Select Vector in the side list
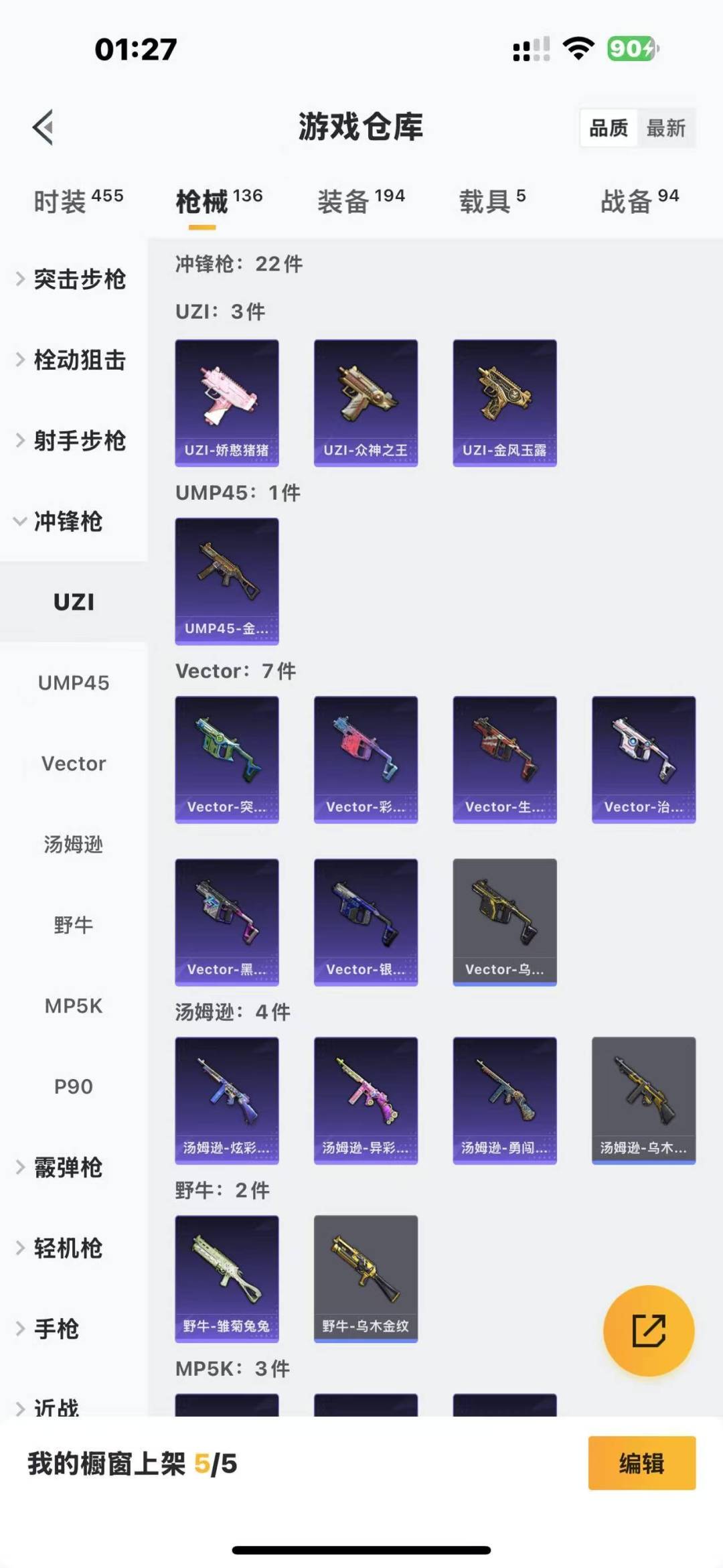723x1568 pixels. [74, 764]
